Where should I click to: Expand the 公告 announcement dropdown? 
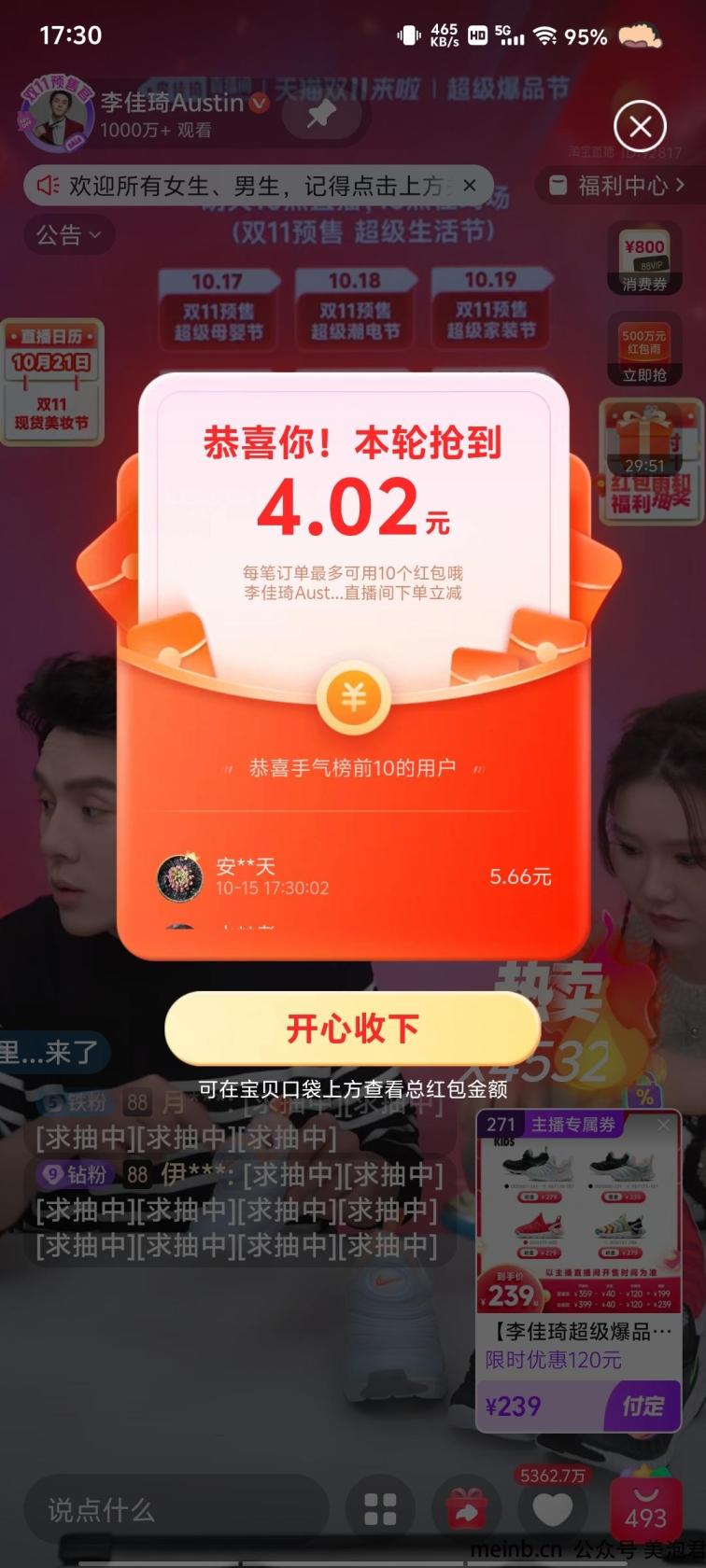pos(68,234)
